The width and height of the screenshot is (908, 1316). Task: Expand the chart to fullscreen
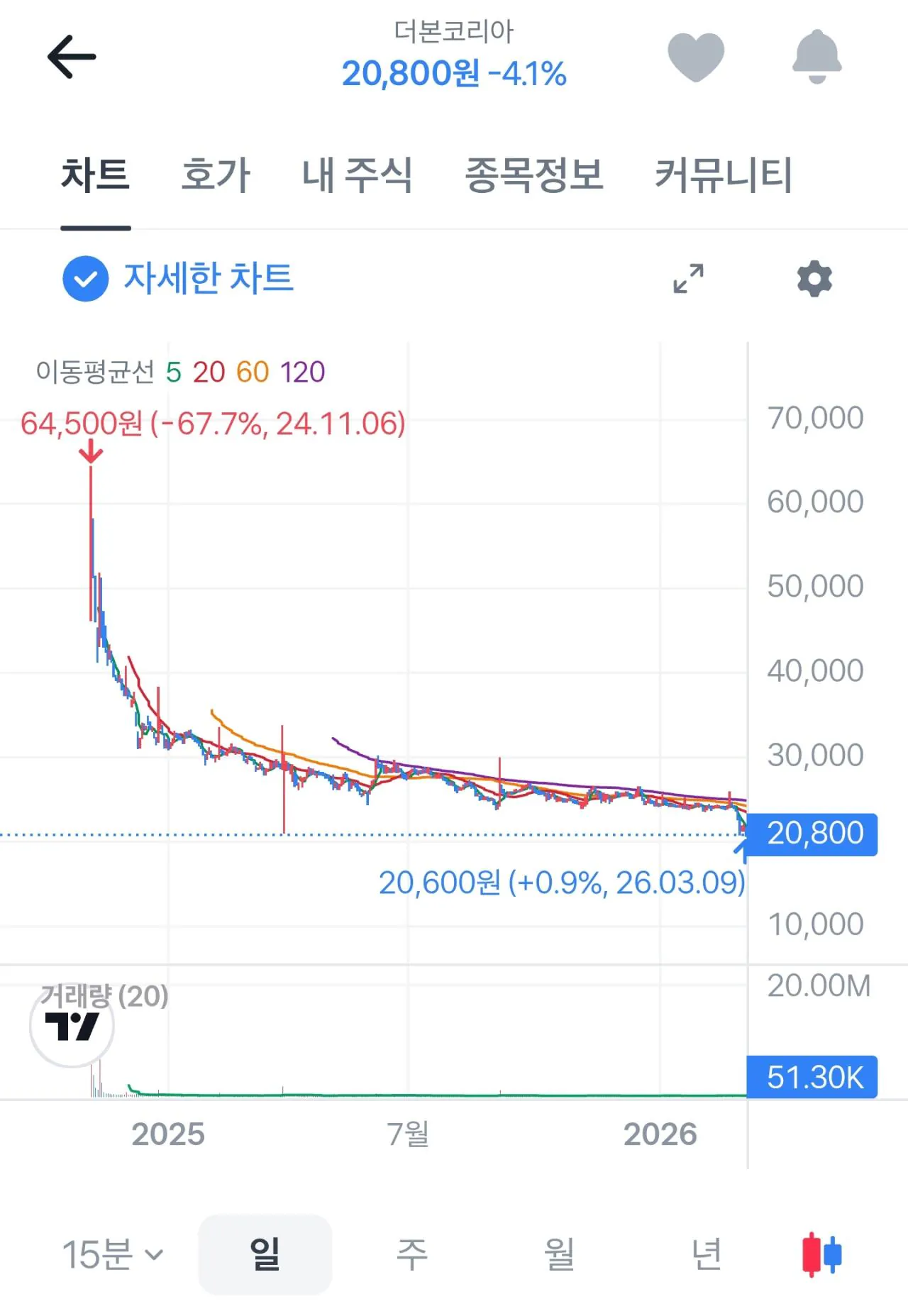click(x=688, y=278)
